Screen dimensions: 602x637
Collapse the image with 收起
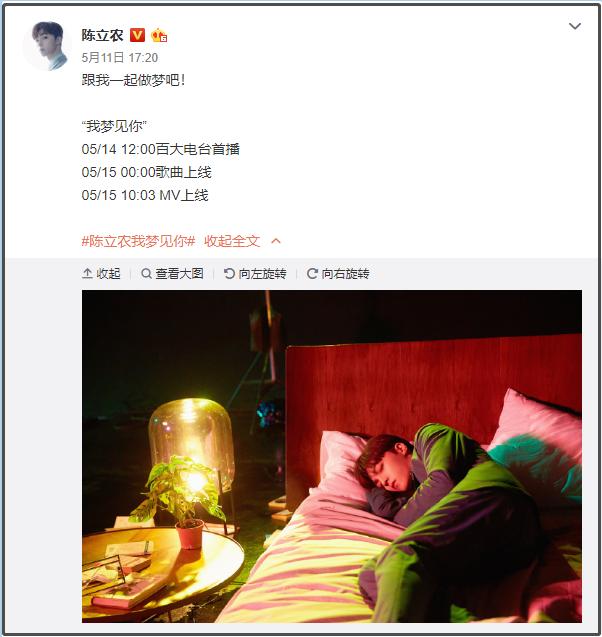(x=102, y=274)
